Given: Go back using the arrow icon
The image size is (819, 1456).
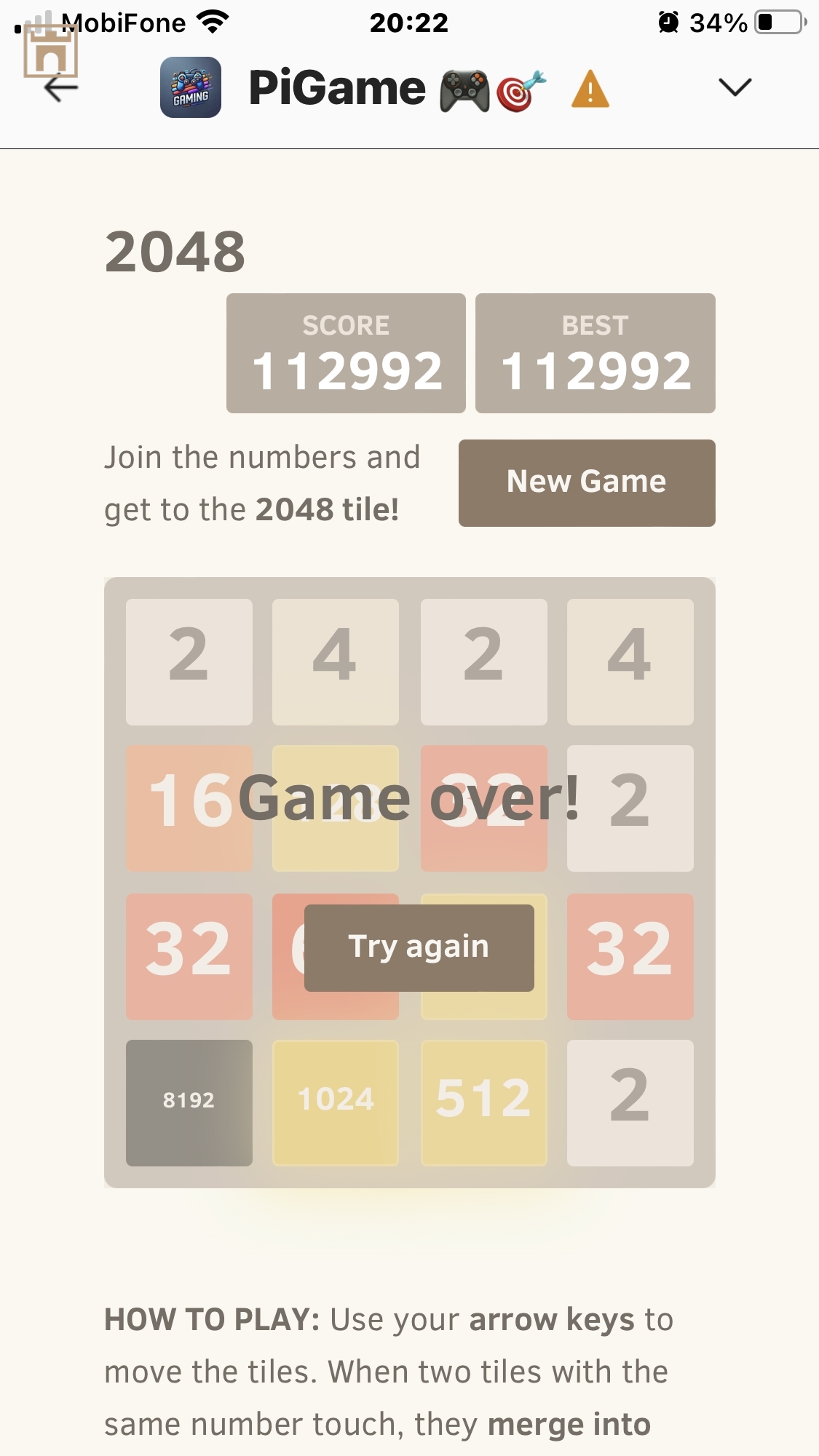Looking at the screenshot, I should click(x=60, y=89).
